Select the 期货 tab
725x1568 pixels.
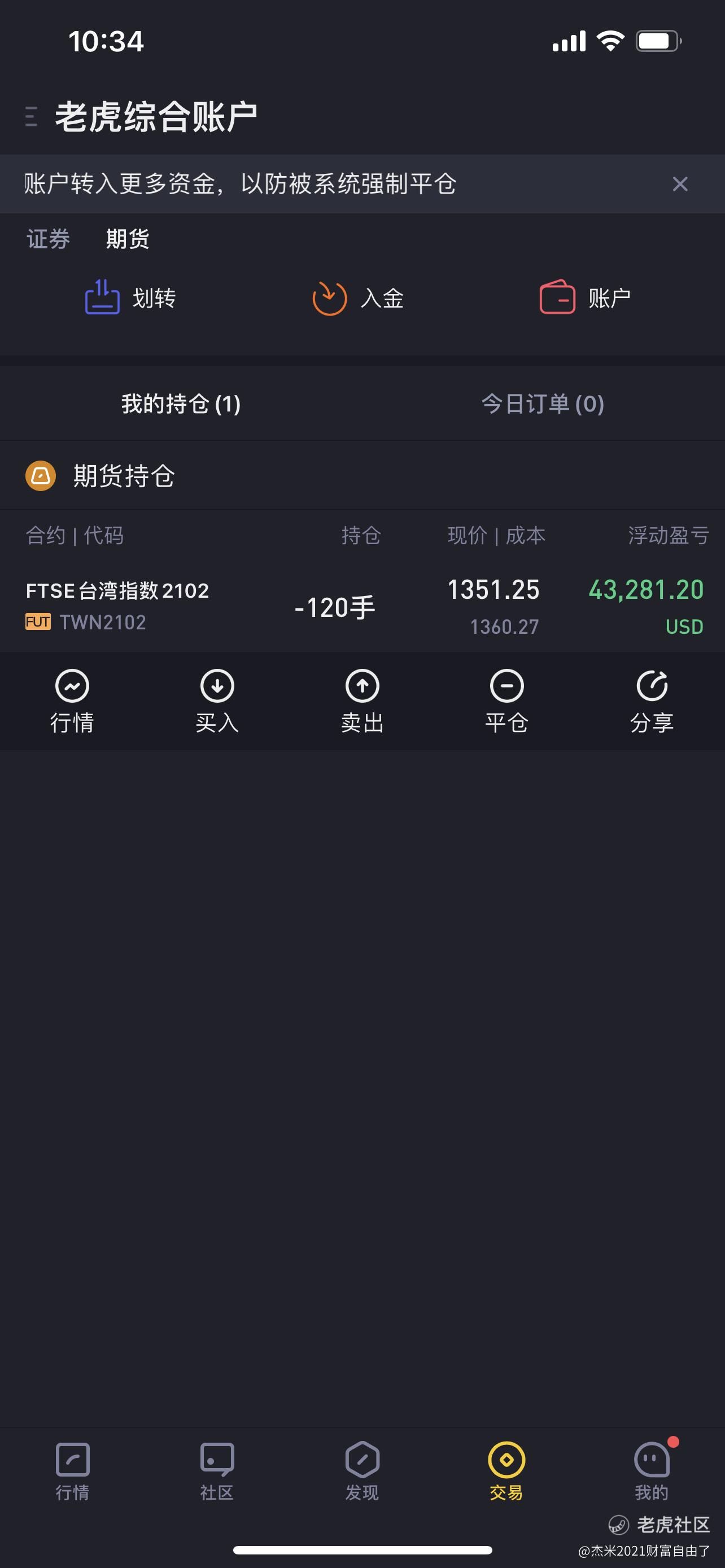128,239
